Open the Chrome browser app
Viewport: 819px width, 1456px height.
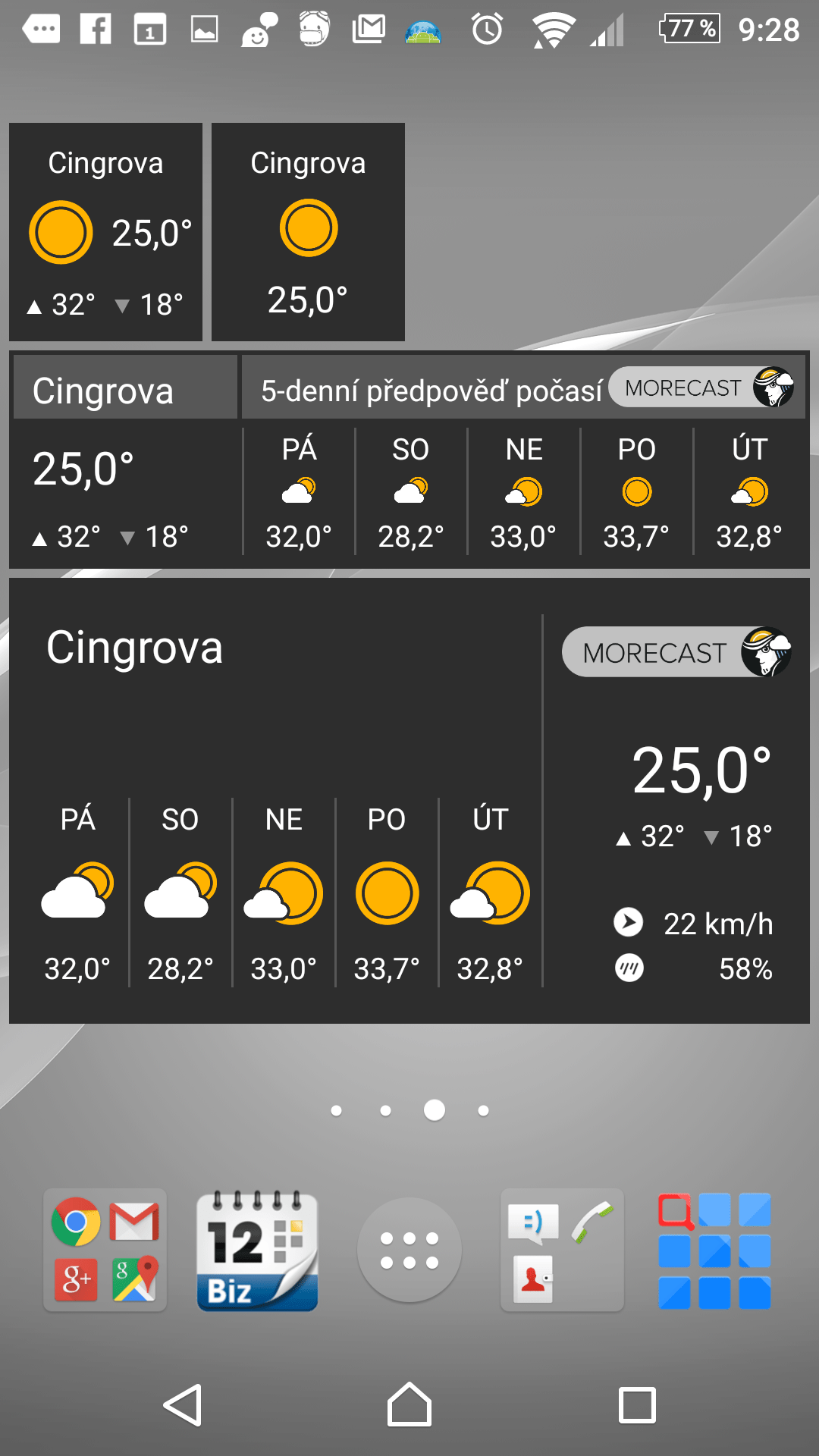click(x=76, y=1222)
